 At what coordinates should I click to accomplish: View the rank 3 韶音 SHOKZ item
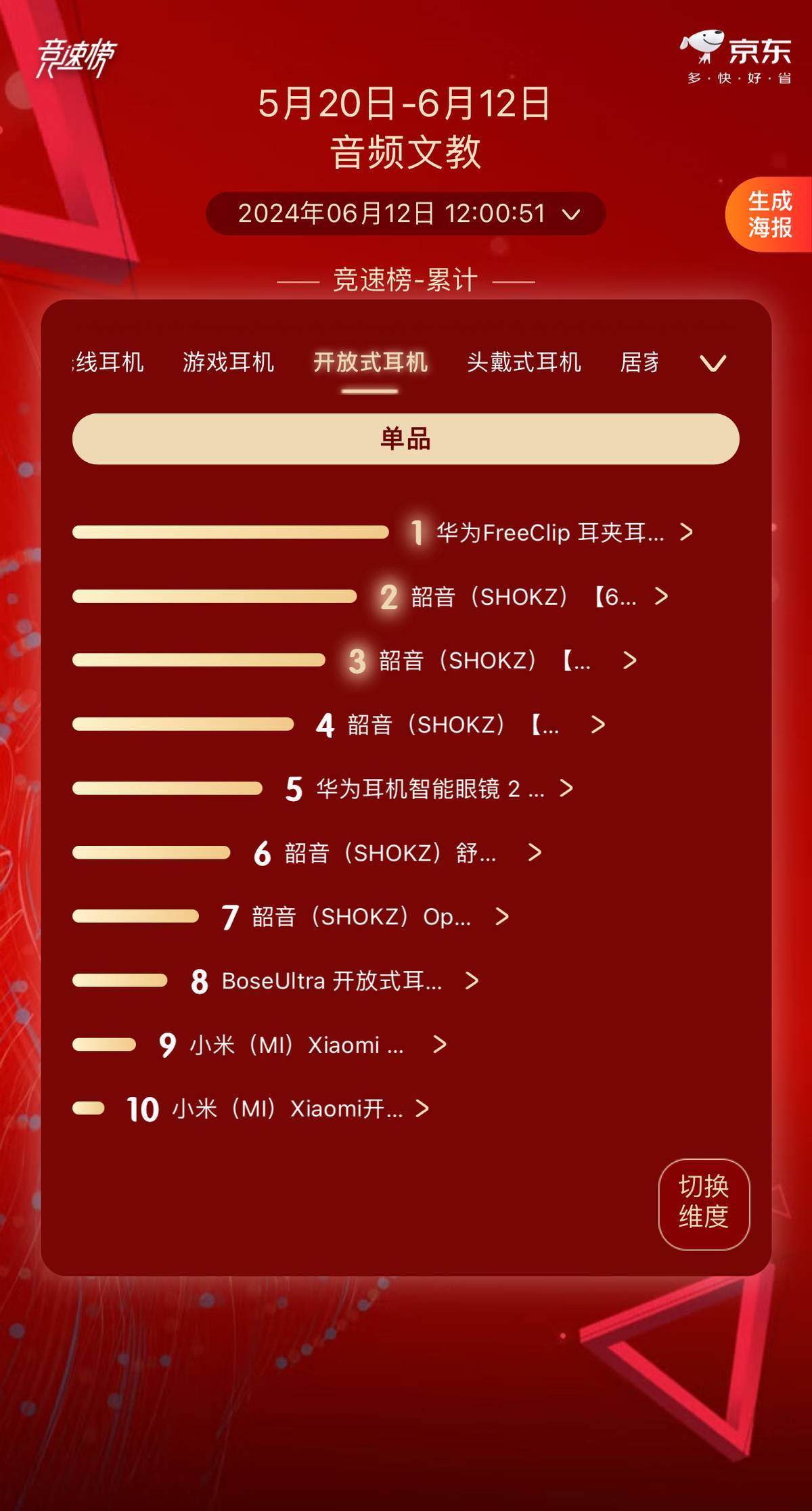493,660
